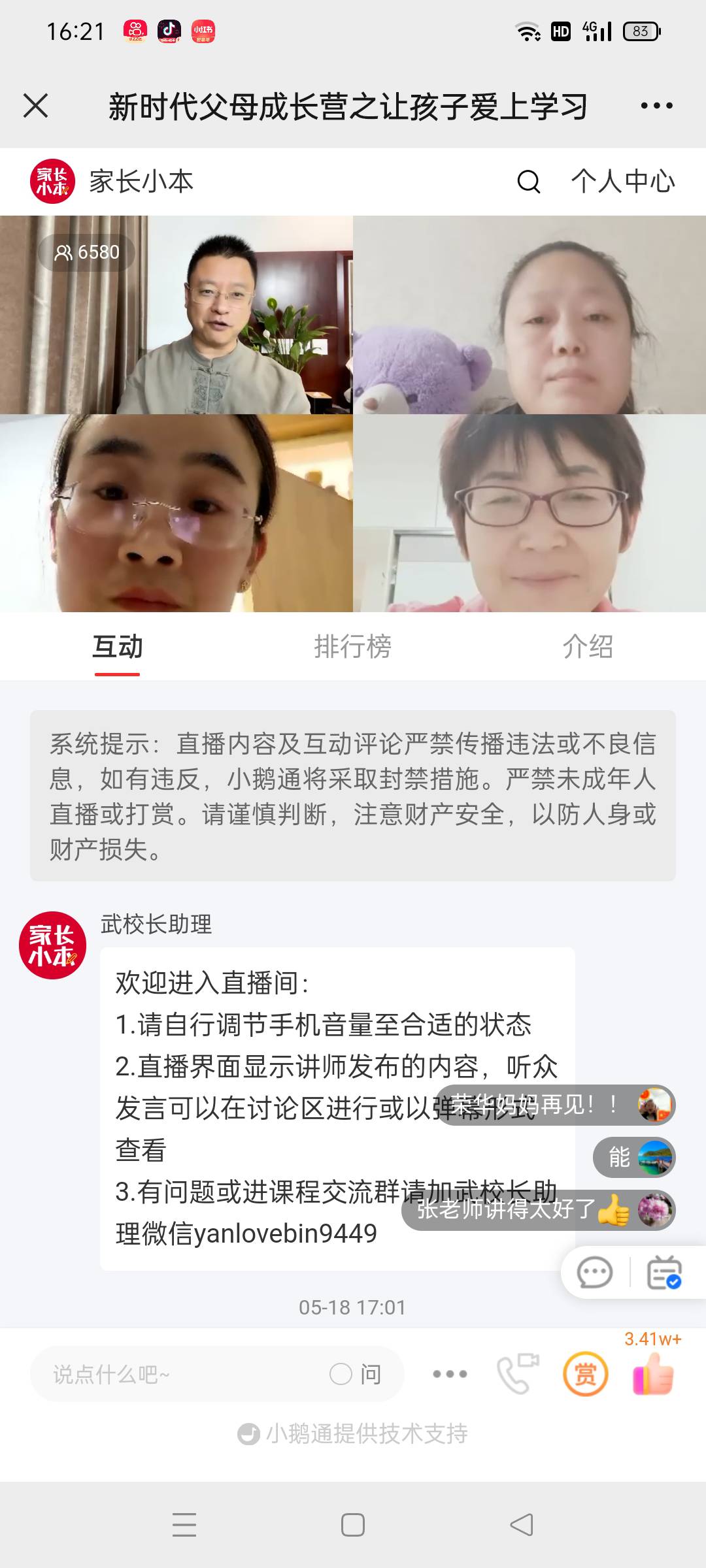
Task: Open the search magnifier icon
Action: [x=527, y=183]
